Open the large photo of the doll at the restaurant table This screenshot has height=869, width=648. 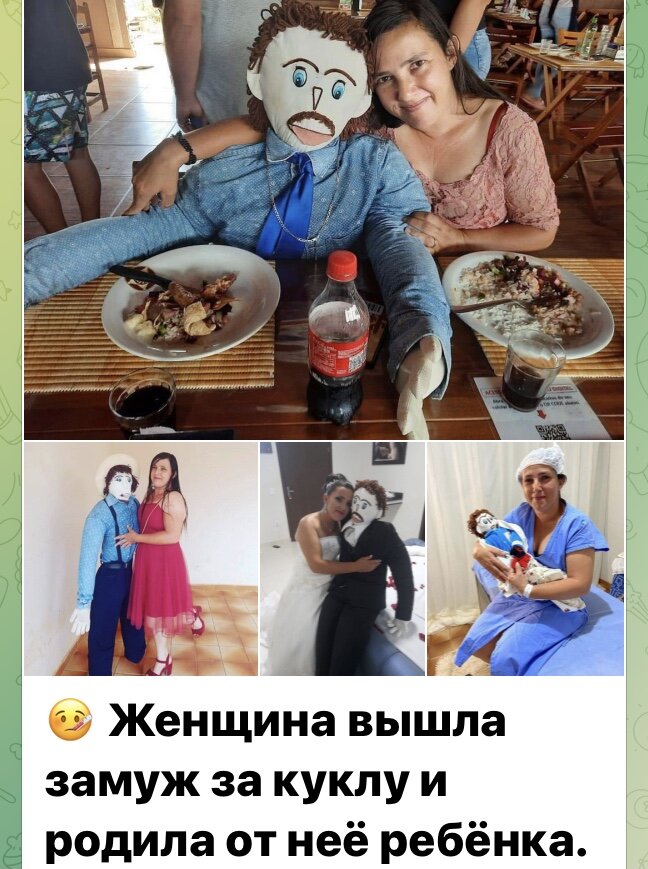324,220
